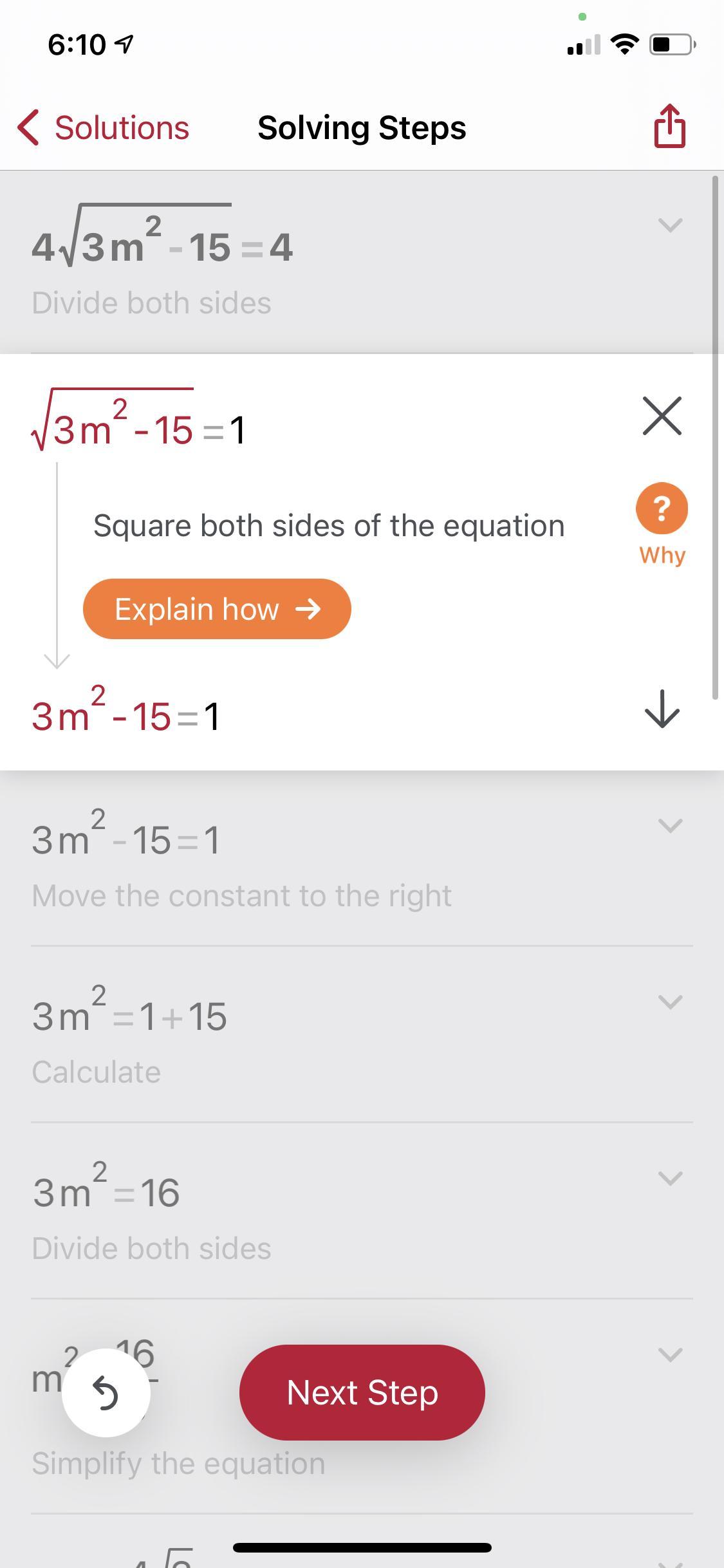Share the solving steps
Screen dimensions: 724x1568
(669, 126)
